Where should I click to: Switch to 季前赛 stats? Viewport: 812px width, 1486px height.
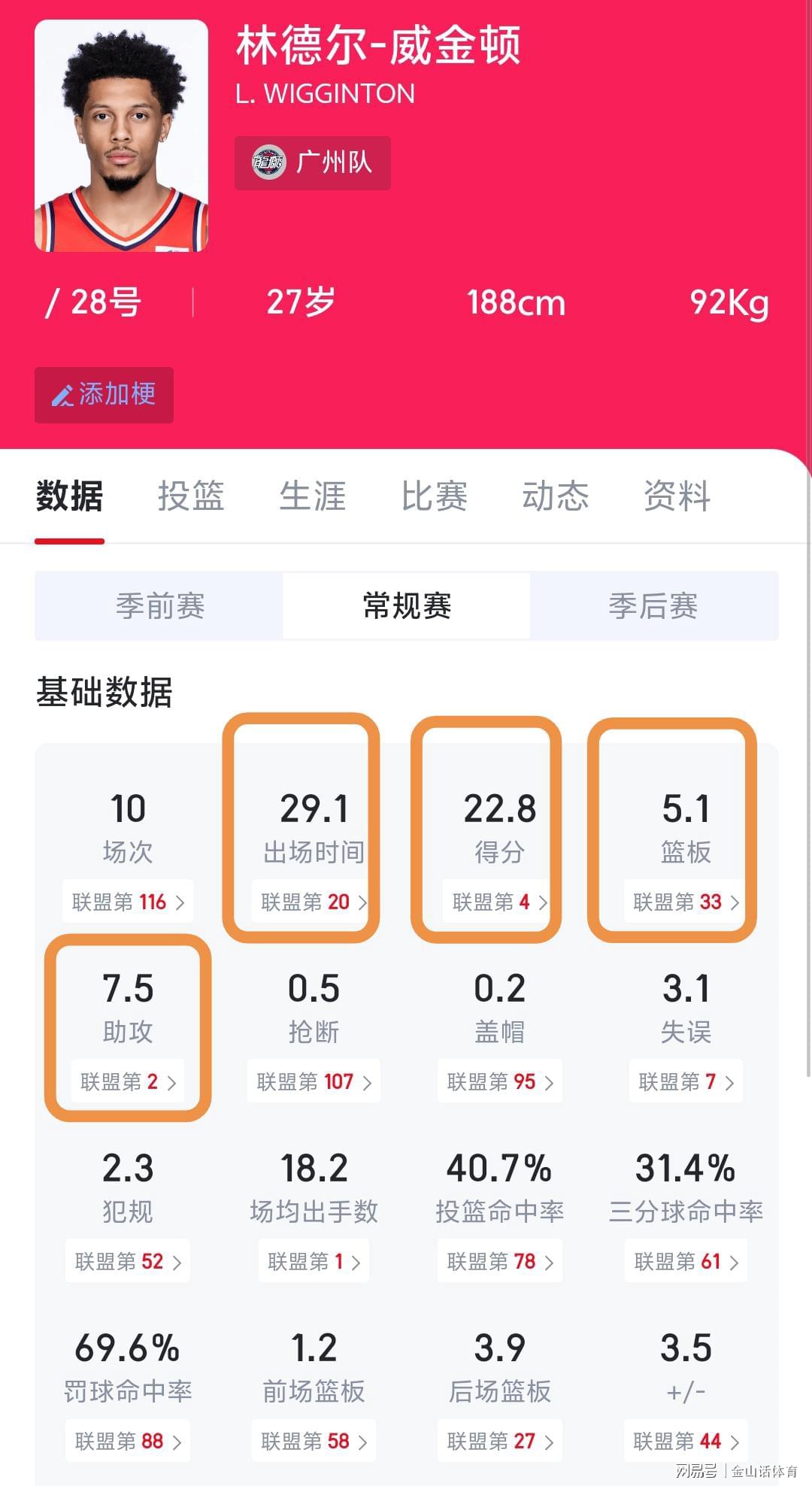pos(159,606)
